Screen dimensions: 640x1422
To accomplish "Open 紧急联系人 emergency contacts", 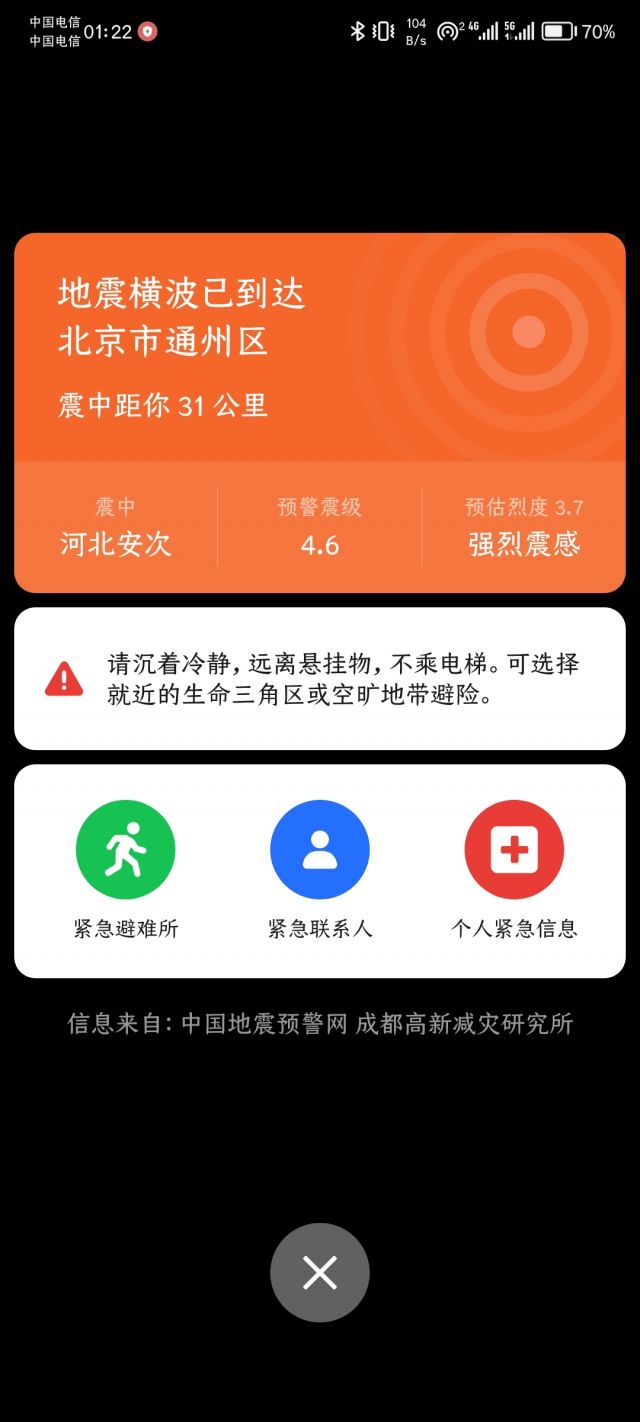I will pyautogui.click(x=320, y=850).
